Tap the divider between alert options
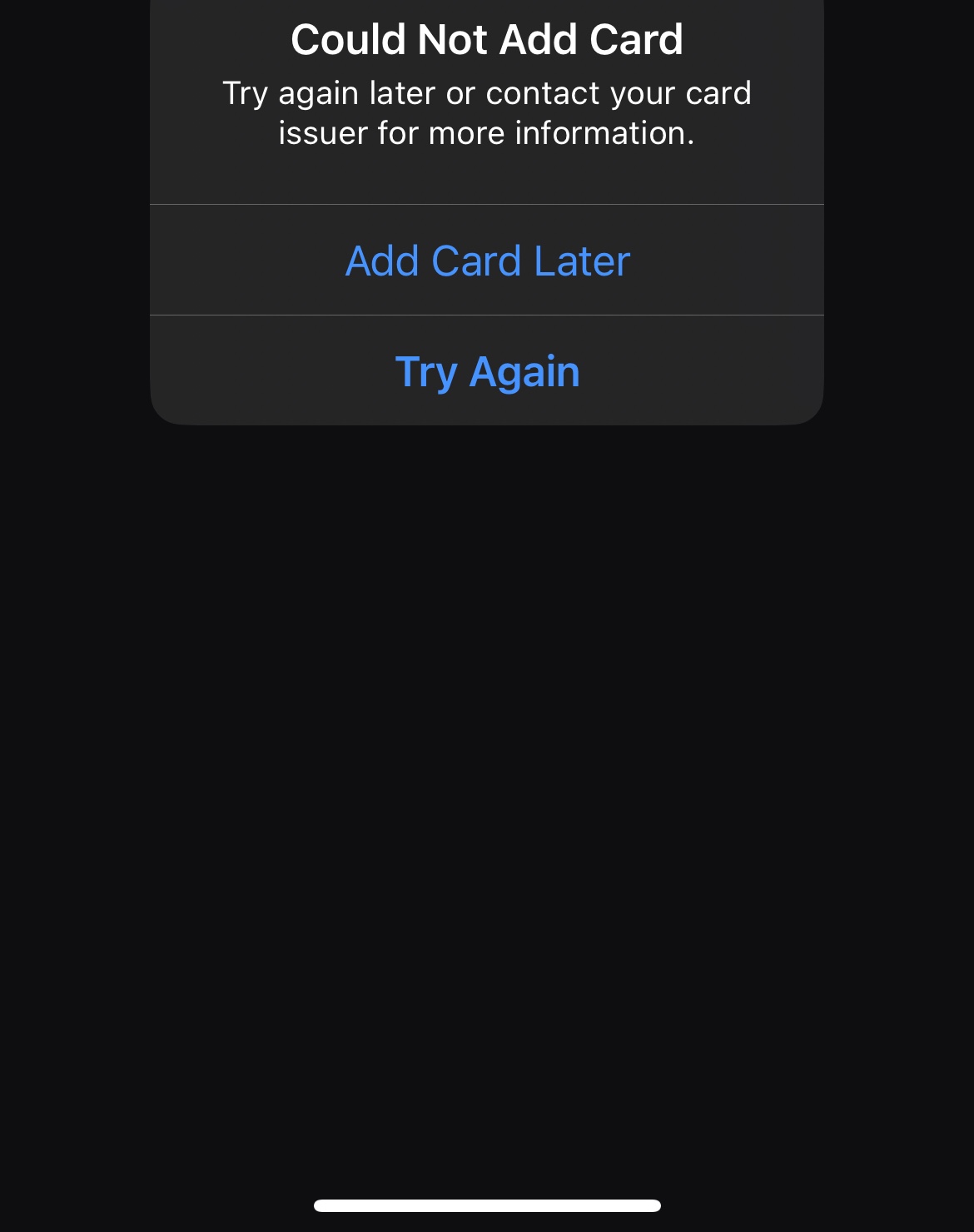974x1232 pixels. click(487, 315)
